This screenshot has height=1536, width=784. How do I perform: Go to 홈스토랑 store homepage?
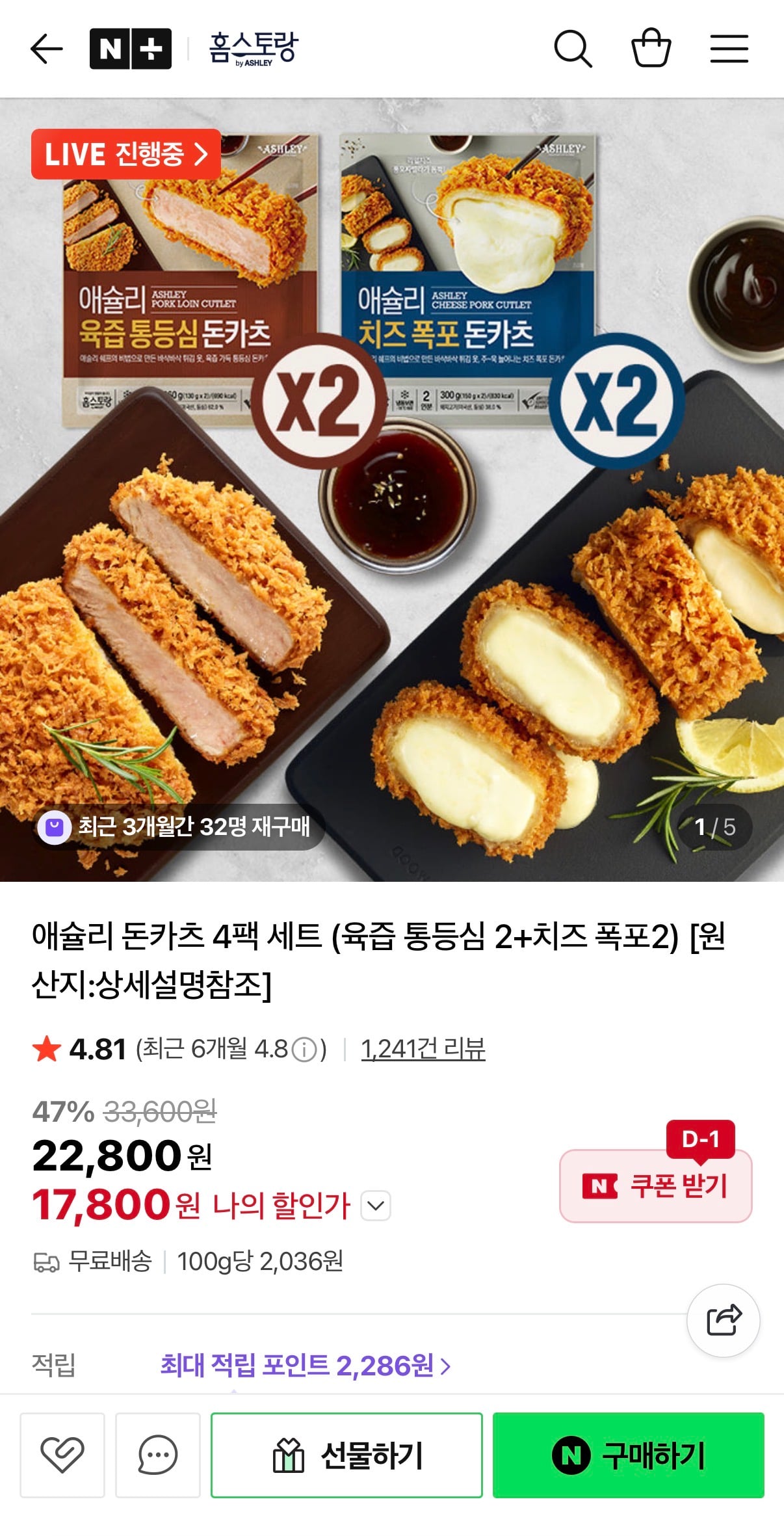254,47
